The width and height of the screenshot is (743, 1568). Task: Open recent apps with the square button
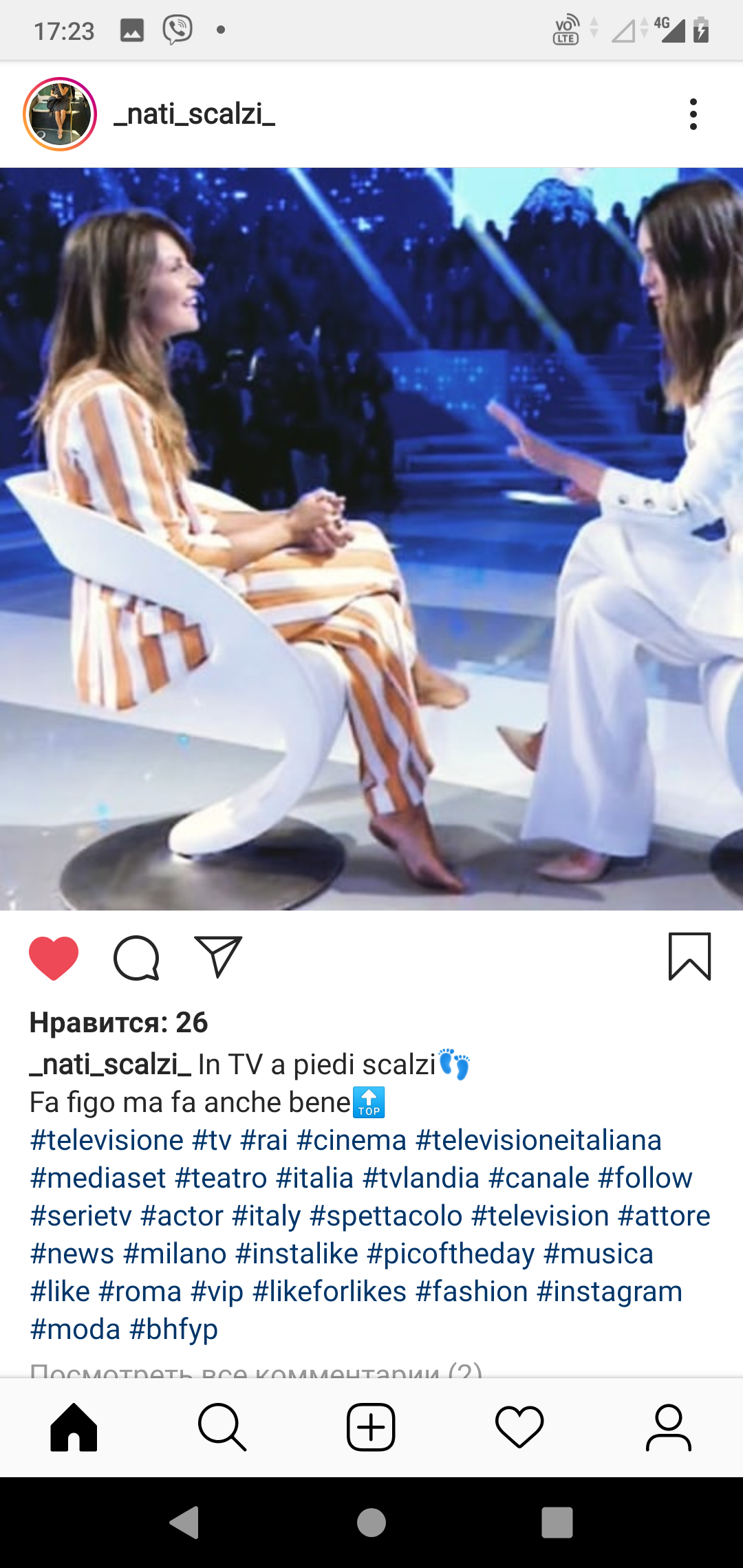(x=557, y=1523)
